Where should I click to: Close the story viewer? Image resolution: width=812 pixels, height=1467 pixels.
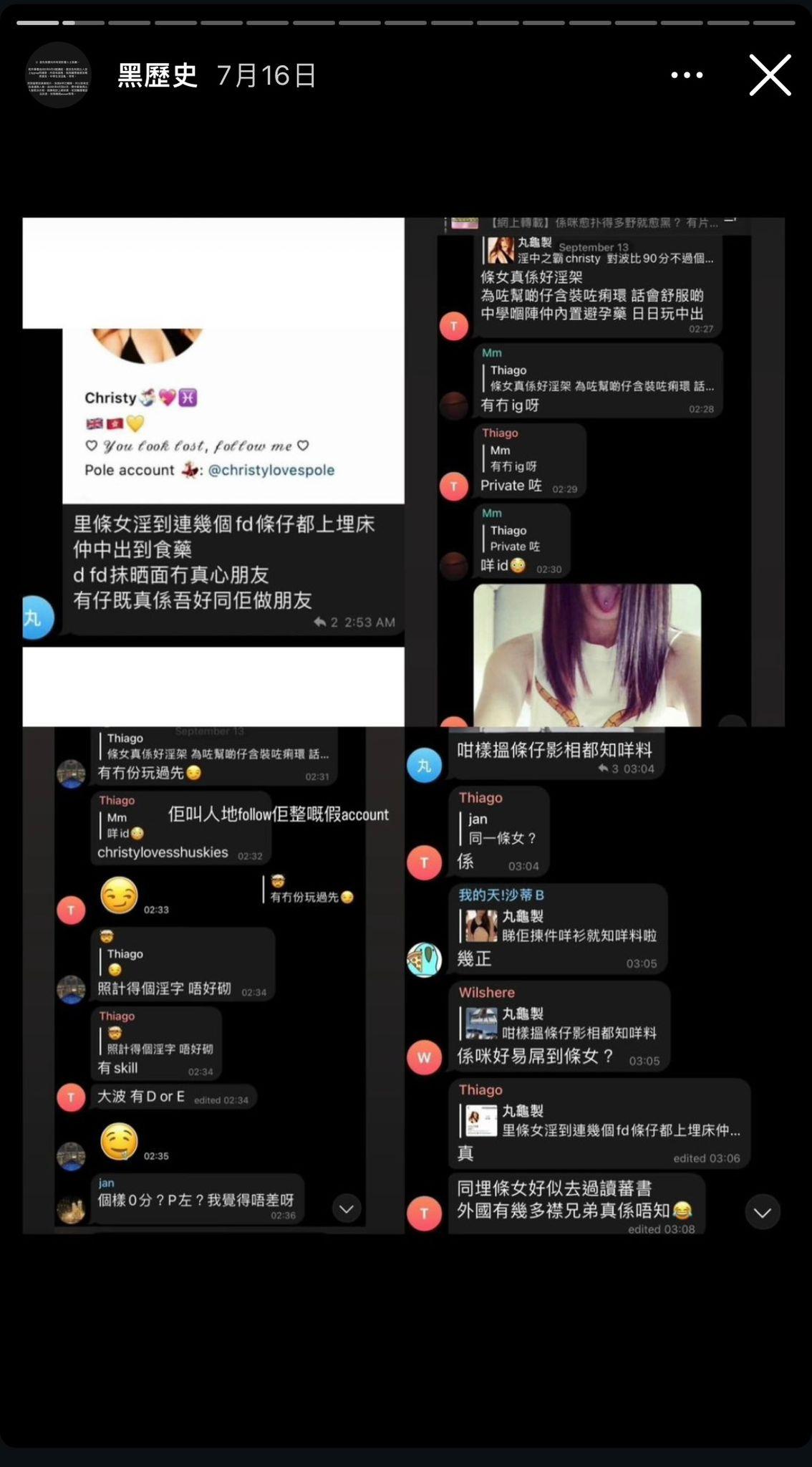[x=770, y=75]
